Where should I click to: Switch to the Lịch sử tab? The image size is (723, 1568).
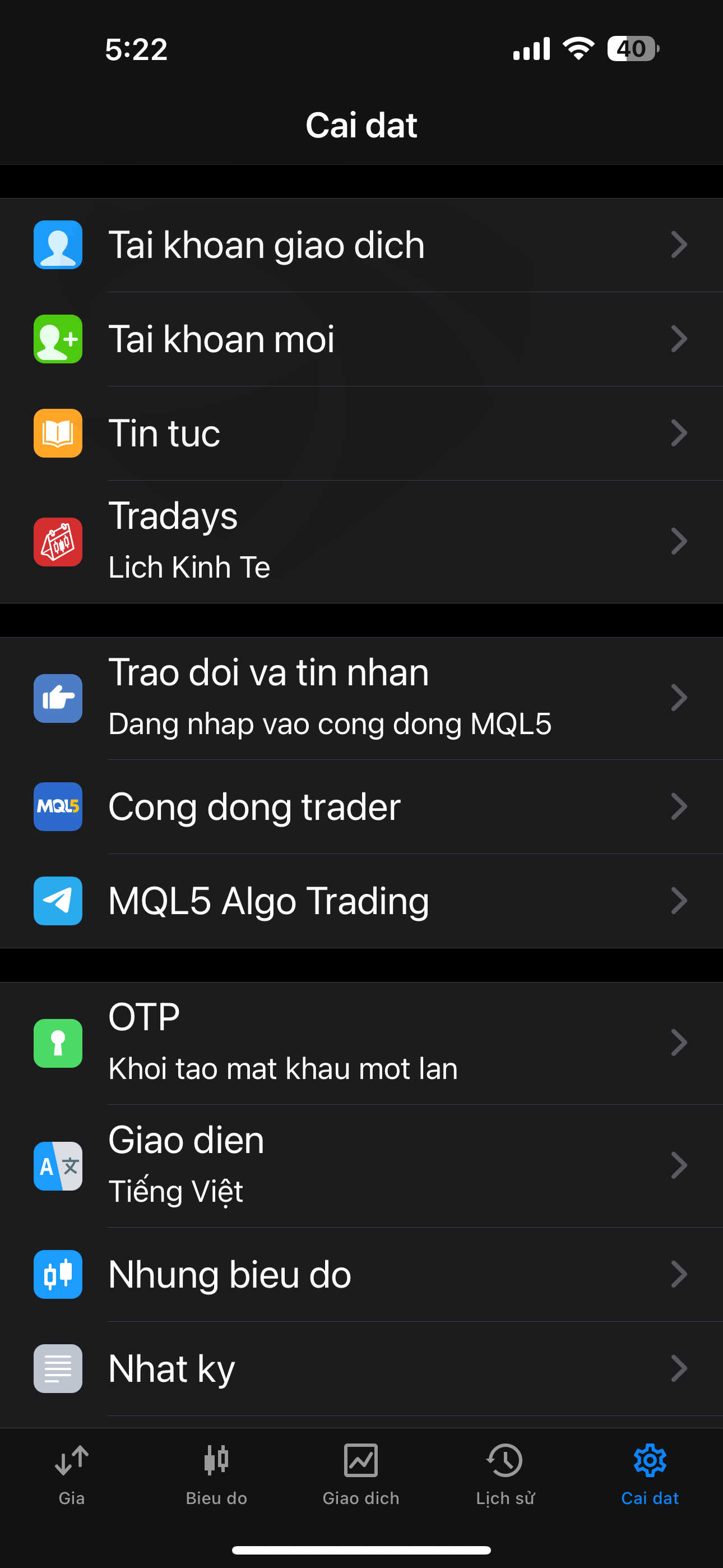pyautogui.click(x=505, y=1474)
